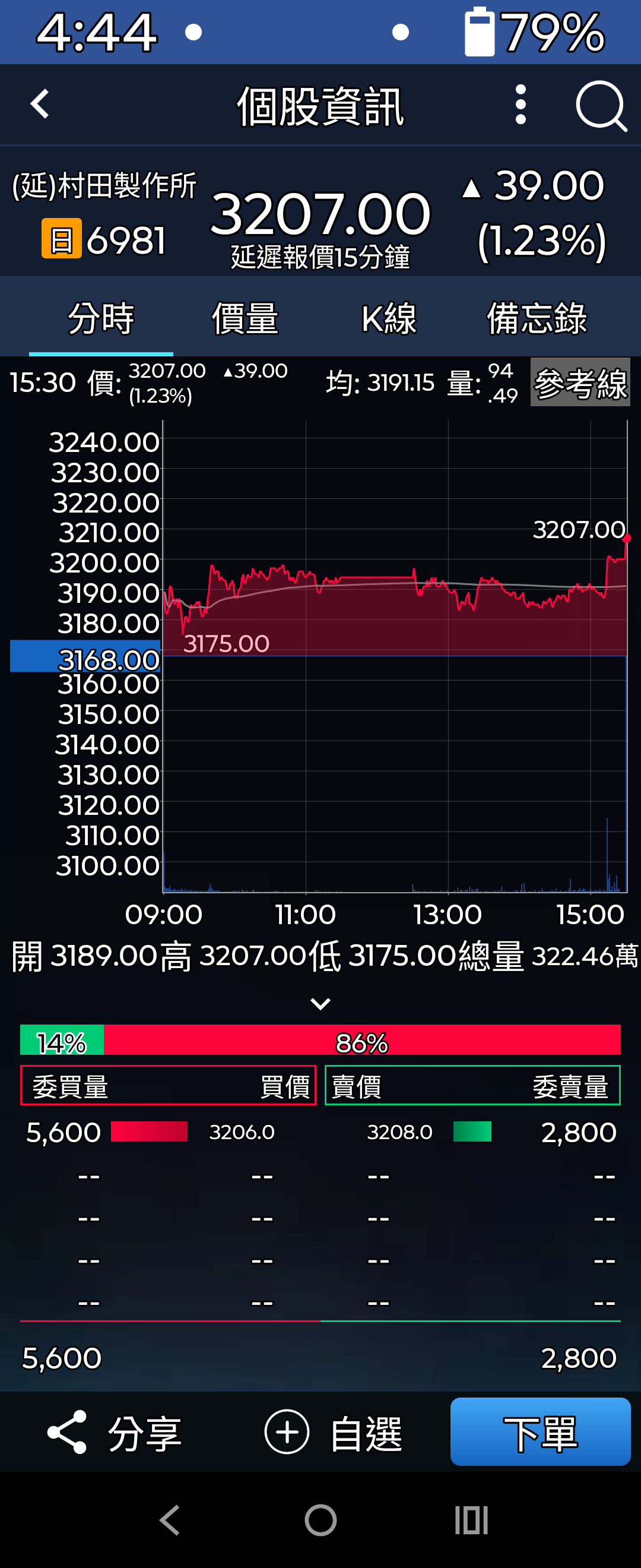Tap the 3206.0 bid price row

[x=242, y=1132]
